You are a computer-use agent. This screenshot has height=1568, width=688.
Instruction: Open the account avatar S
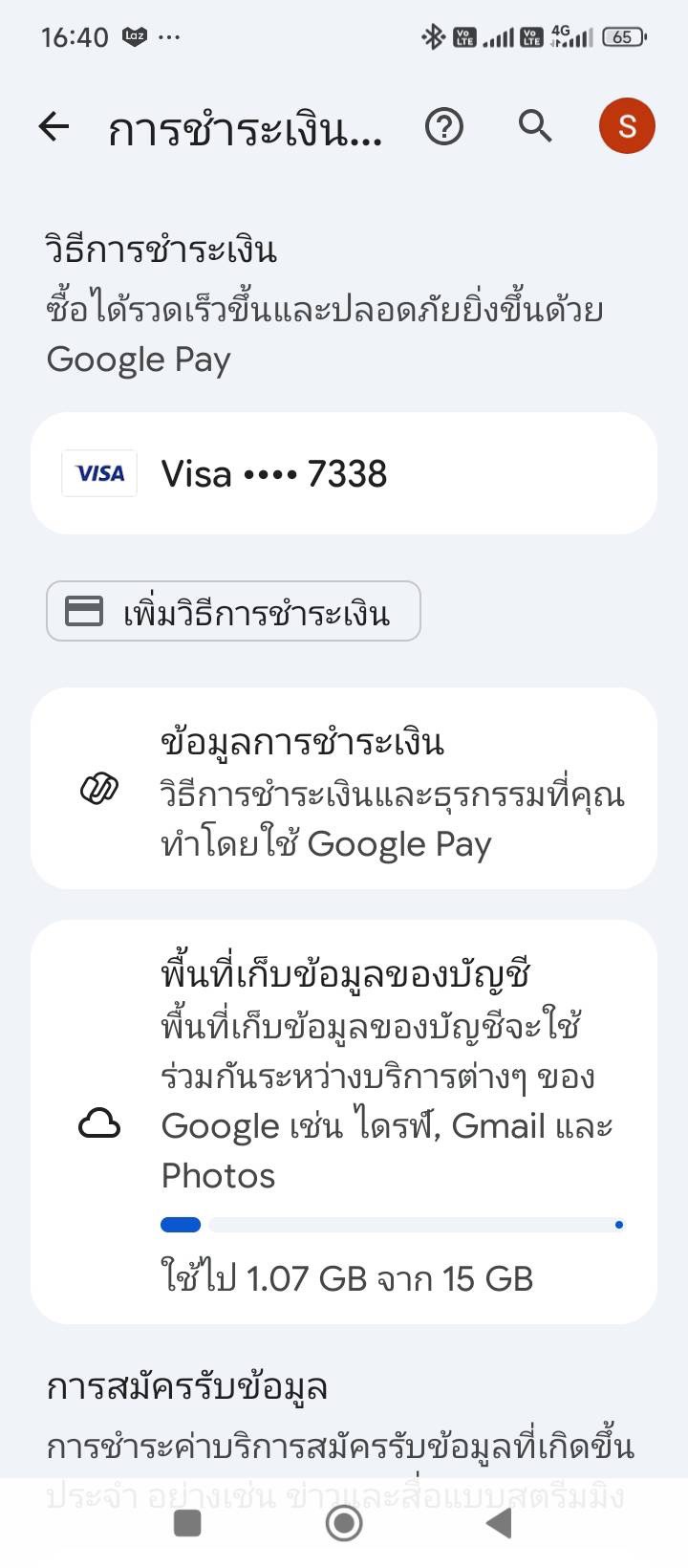coord(627,126)
